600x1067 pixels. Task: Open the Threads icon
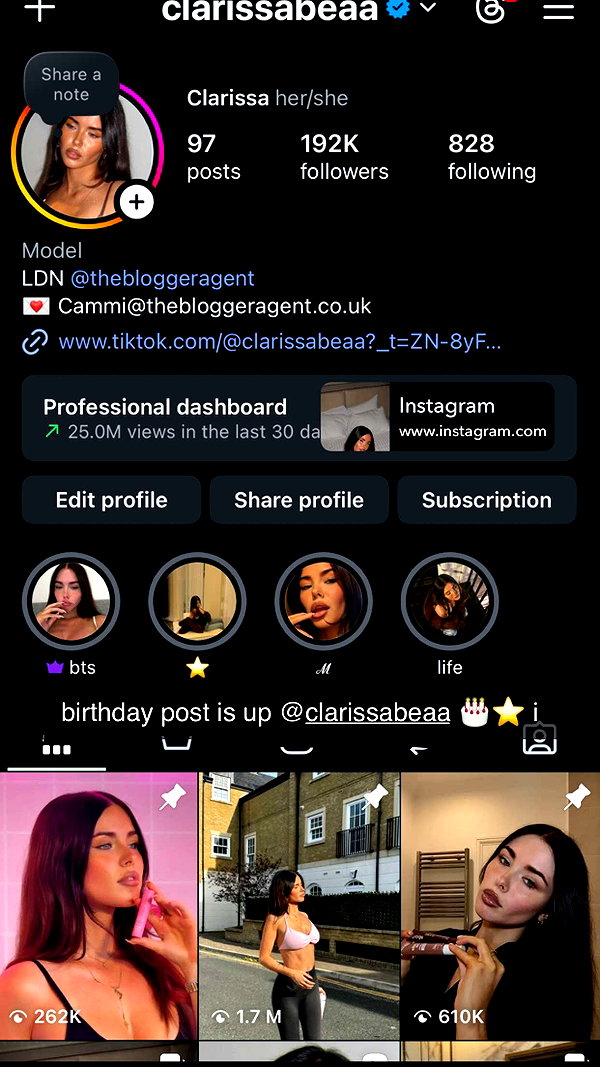[x=491, y=10]
